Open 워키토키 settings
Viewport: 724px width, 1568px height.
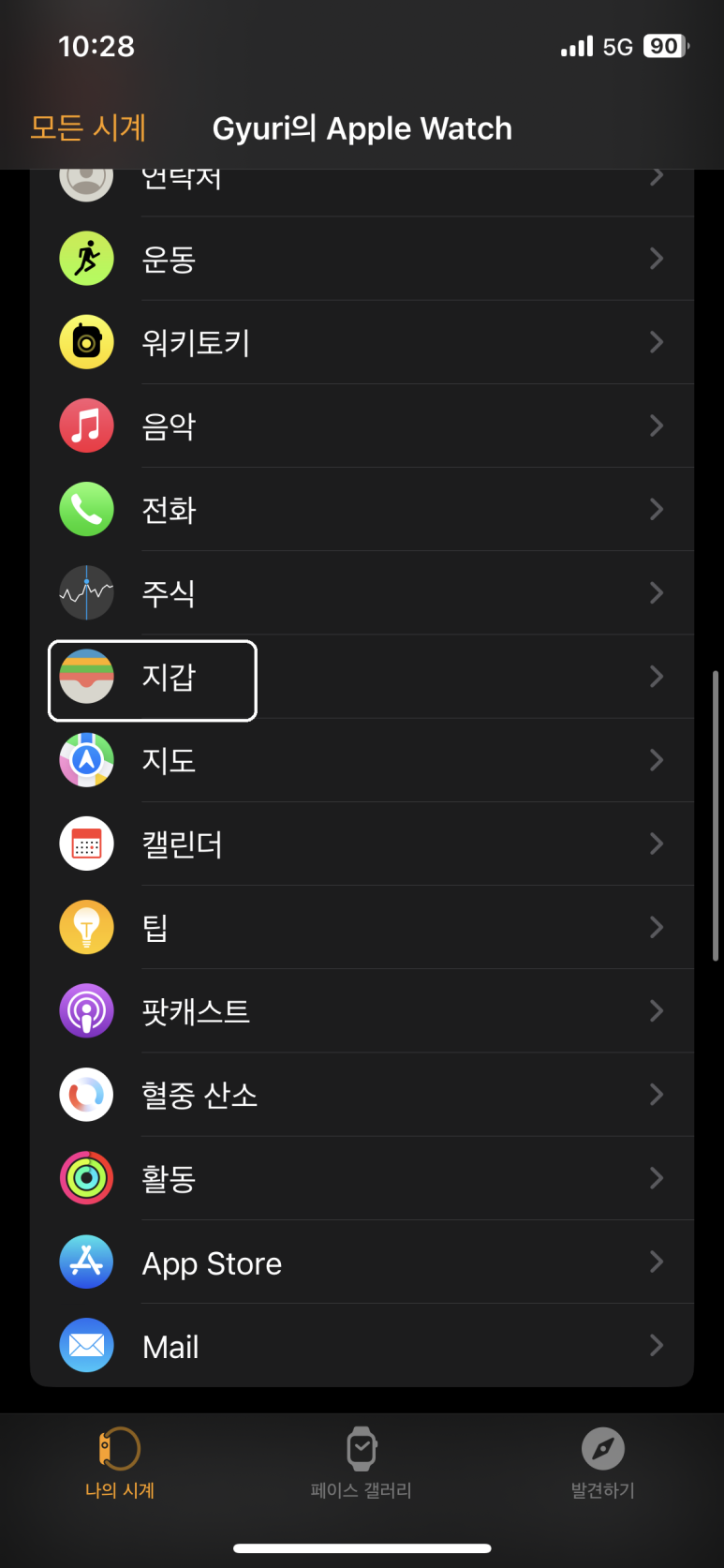pos(361,342)
